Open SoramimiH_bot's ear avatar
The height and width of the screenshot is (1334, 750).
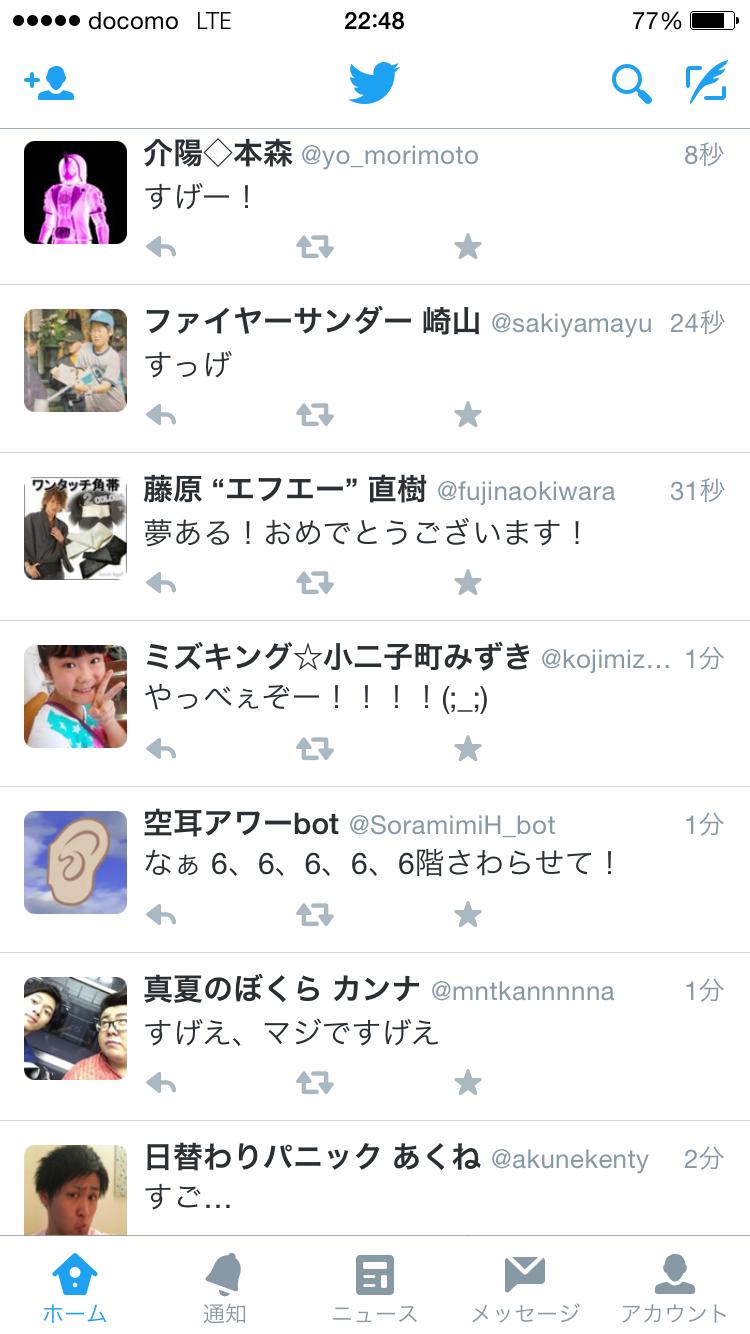tap(76, 862)
